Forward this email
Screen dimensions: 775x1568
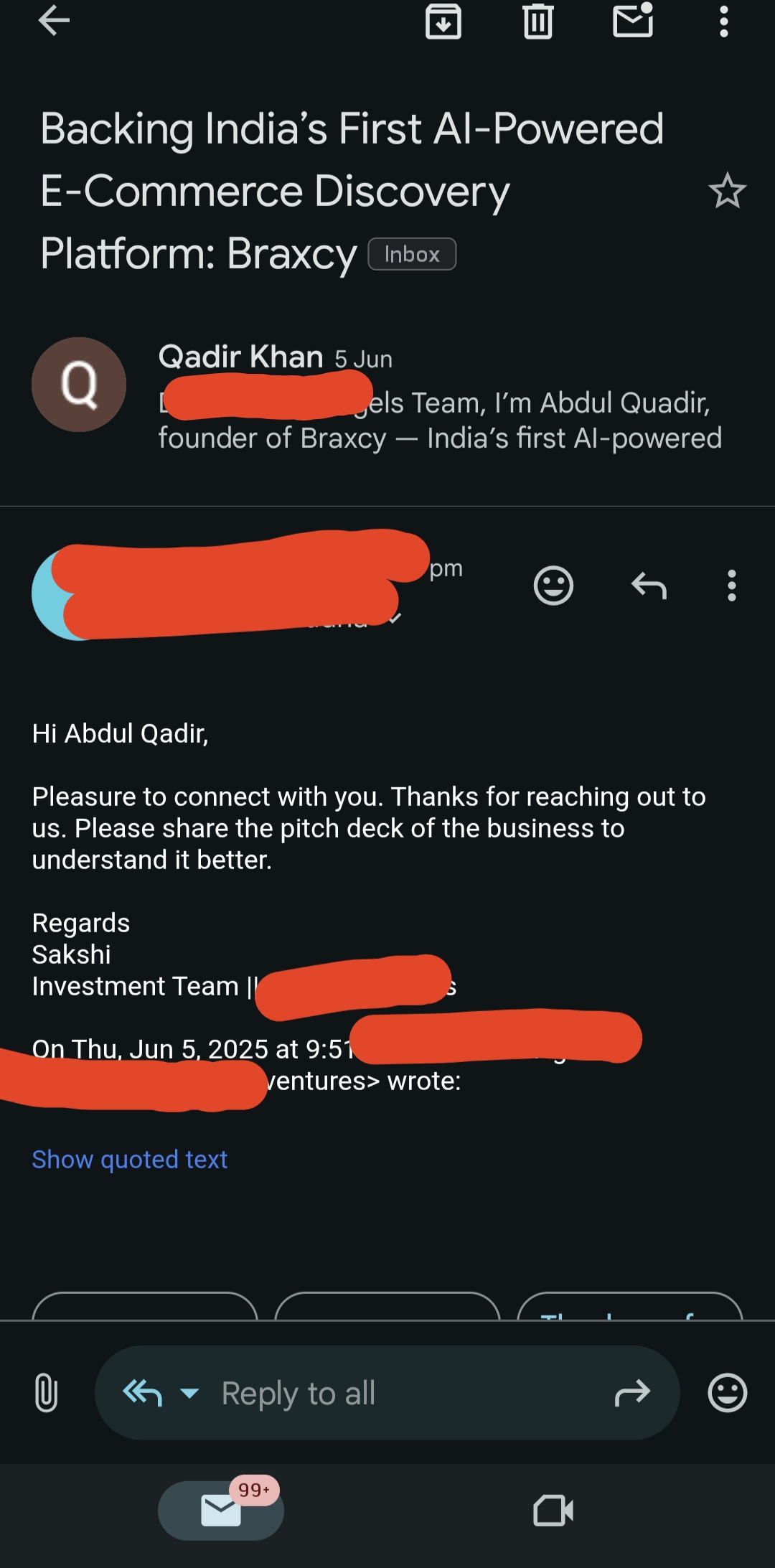(x=632, y=1393)
